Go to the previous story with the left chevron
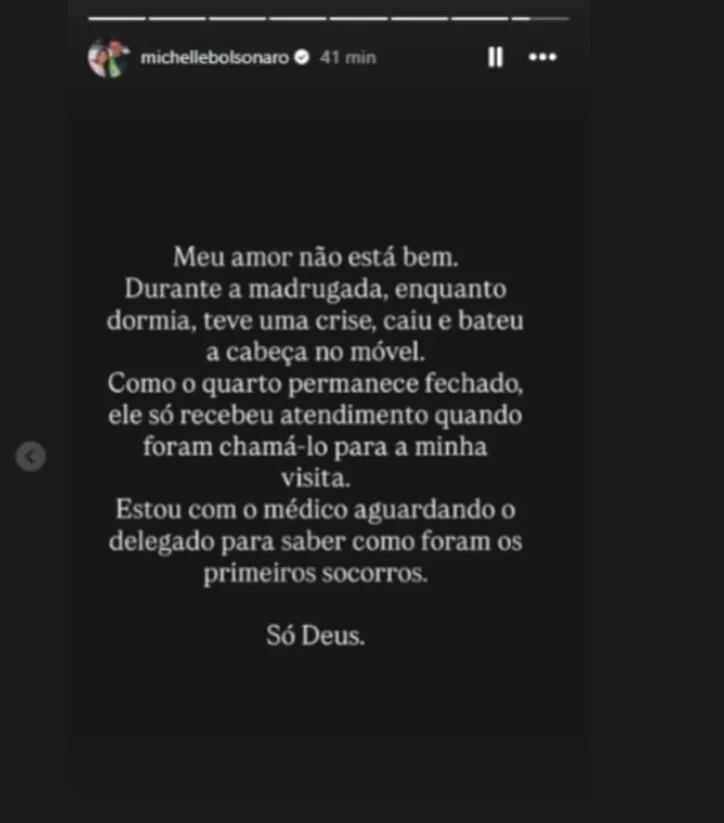The width and height of the screenshot is (724, 823). tap(30, 456)
